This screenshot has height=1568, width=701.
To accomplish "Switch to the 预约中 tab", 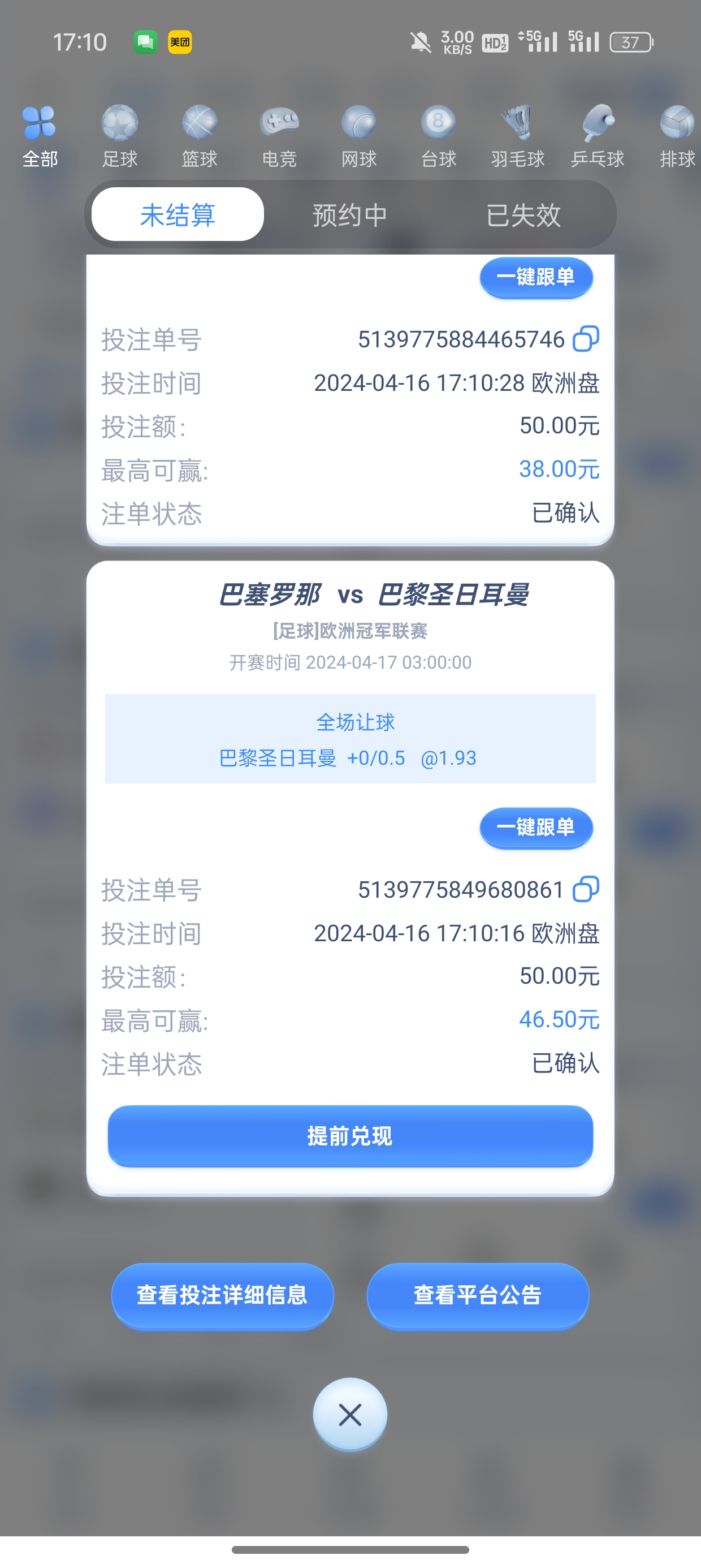I will pos(350,215).
